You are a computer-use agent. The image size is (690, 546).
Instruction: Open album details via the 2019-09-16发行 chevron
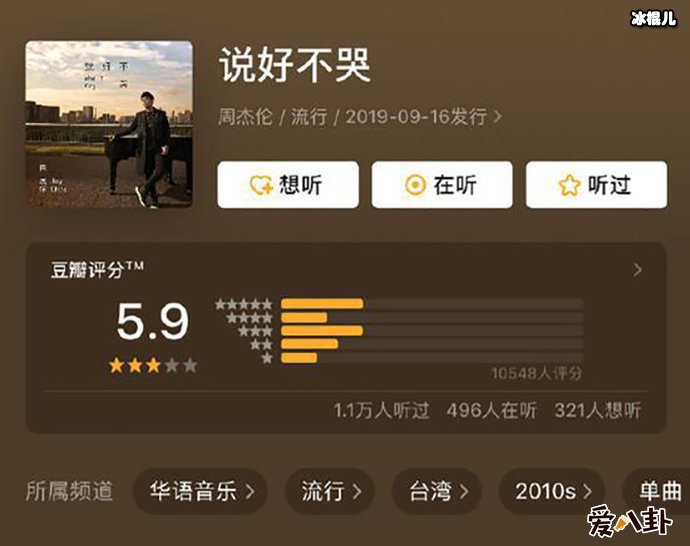pyautogui.click(x=498, y=117)
